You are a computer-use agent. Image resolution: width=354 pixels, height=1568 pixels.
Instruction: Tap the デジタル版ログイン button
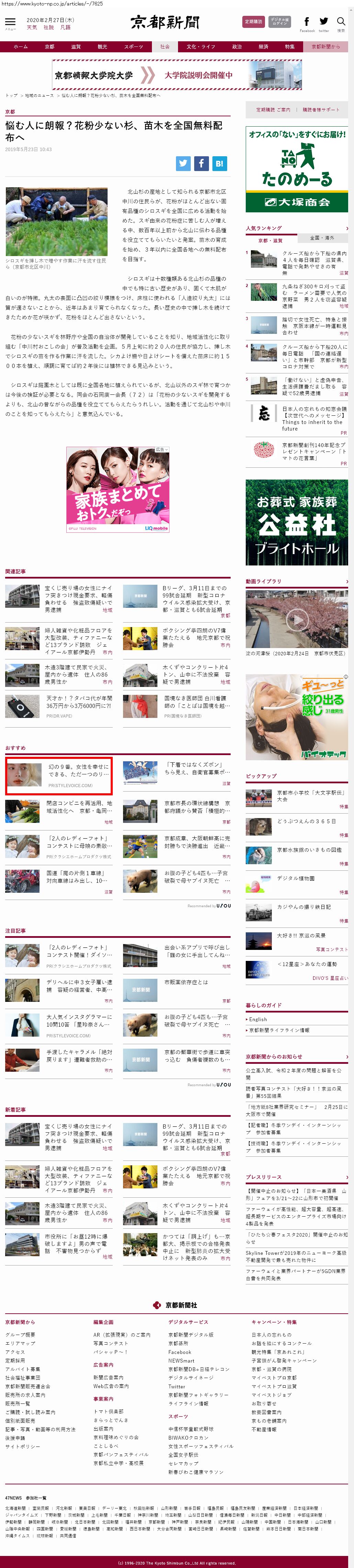point(280,21)
